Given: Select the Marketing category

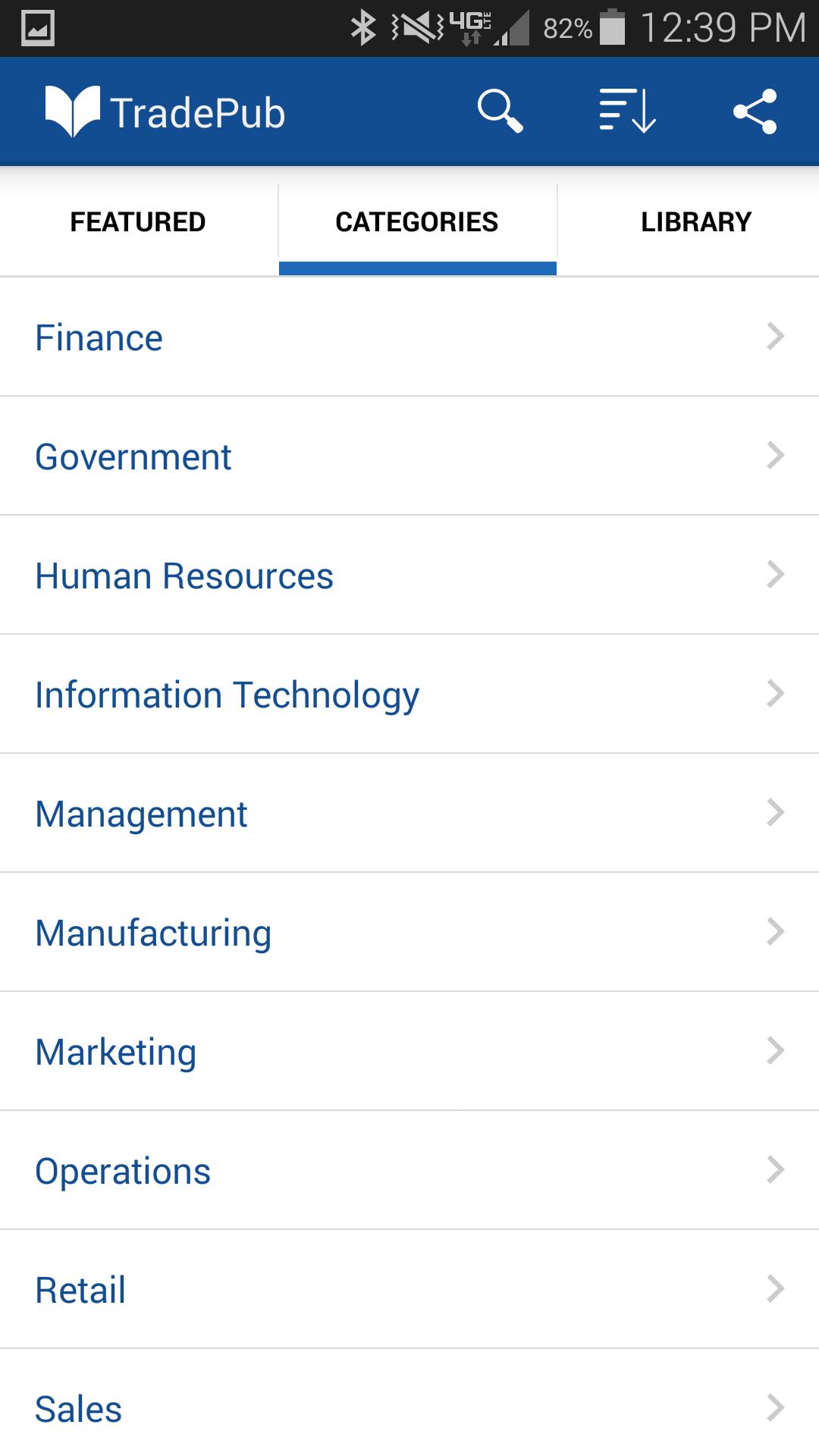Looking at the screenshot, I should tap(116, 1051).
